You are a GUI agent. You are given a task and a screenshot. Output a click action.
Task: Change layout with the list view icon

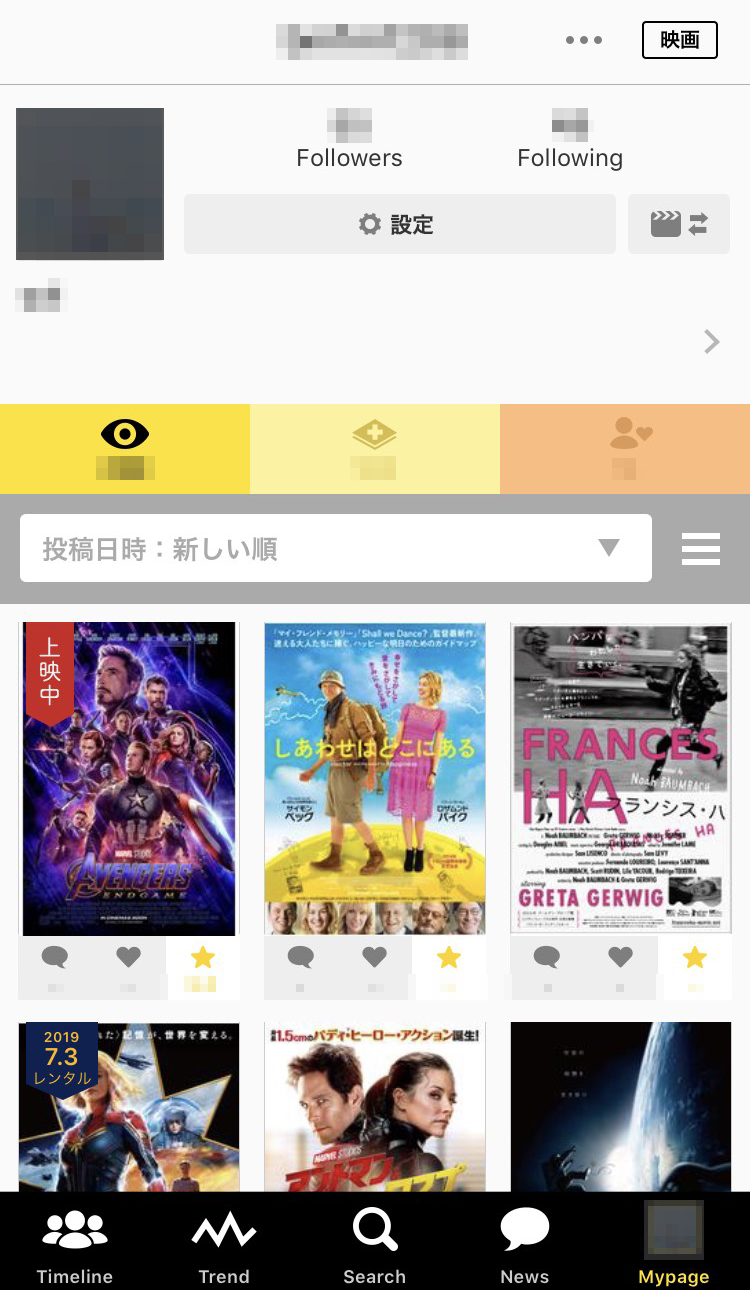pyautogui.click(x=700, y=548)
